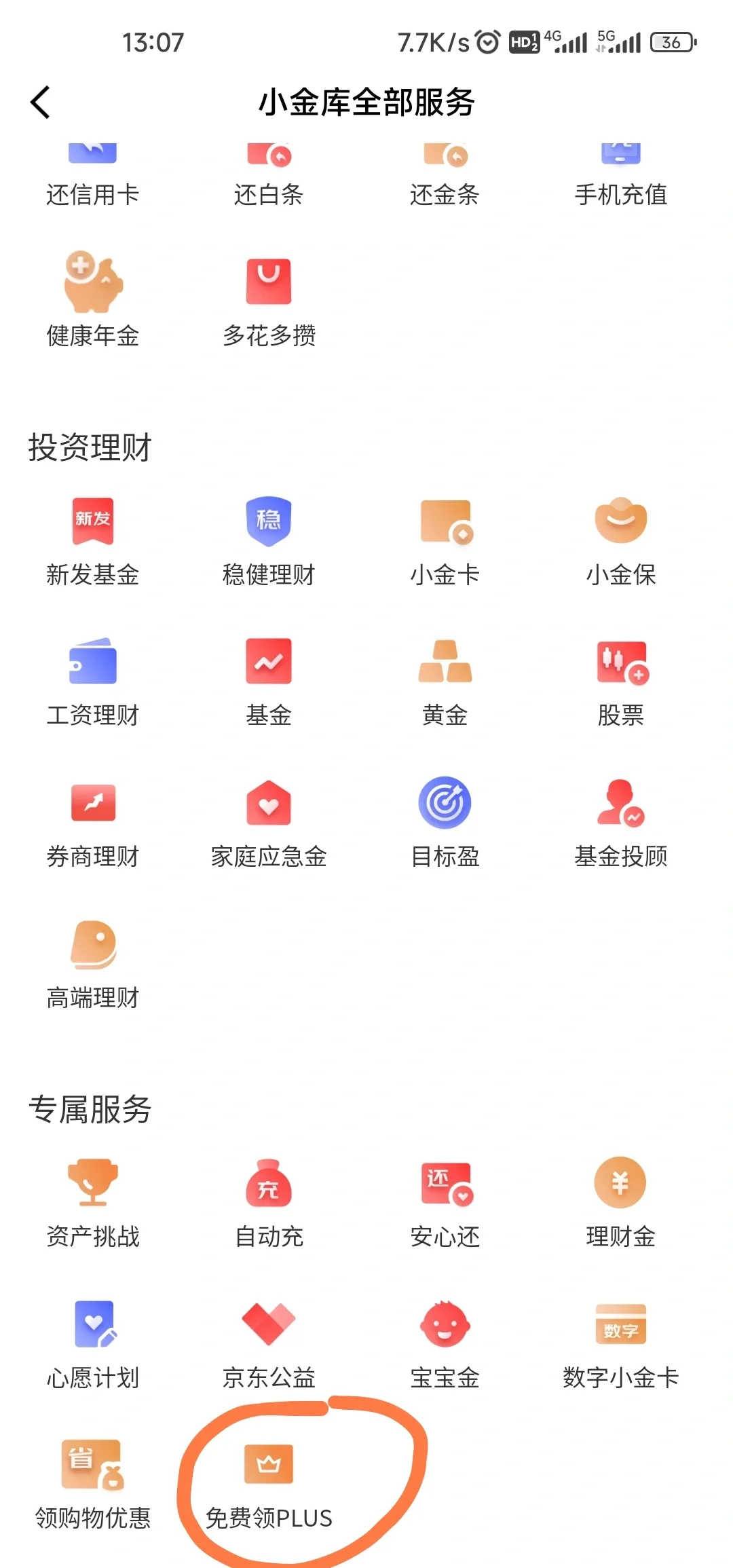Go back from 小金库全部服务
Image resolution: width=733 pixels, height=1568 pixels.
point(41,102)
